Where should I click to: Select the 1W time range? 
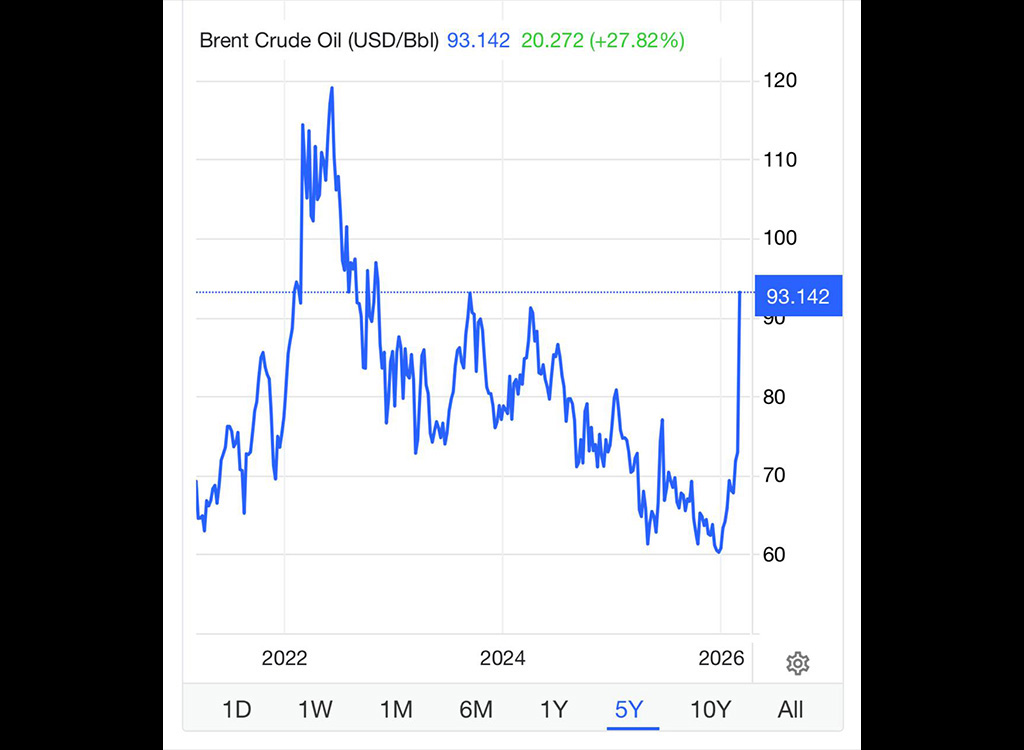[x=315, y=710]
